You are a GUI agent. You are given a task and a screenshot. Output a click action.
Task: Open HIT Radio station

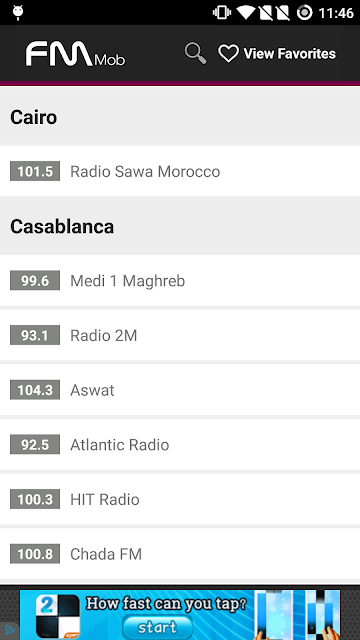pos(180,499)
